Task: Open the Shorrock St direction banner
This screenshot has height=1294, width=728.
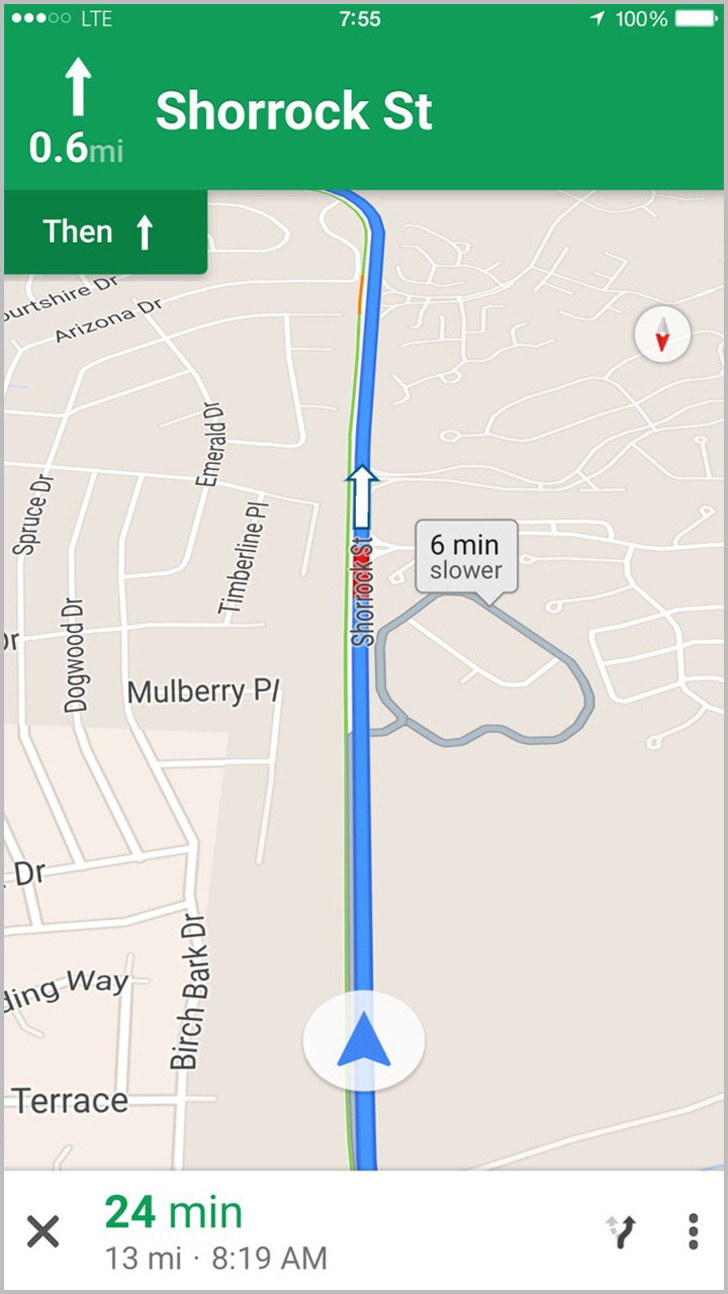Action: tap(364, 110)
